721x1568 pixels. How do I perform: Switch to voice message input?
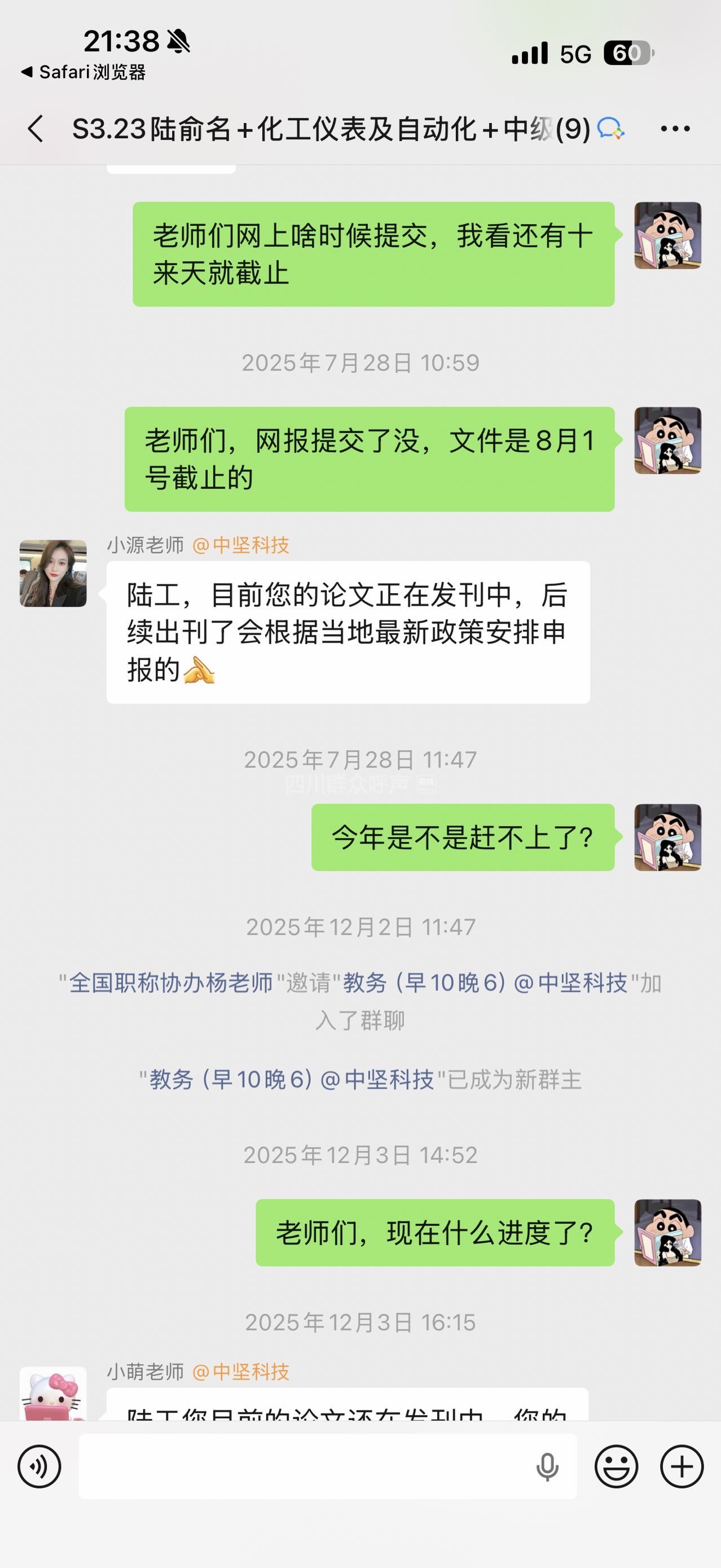click(39, 1466)
